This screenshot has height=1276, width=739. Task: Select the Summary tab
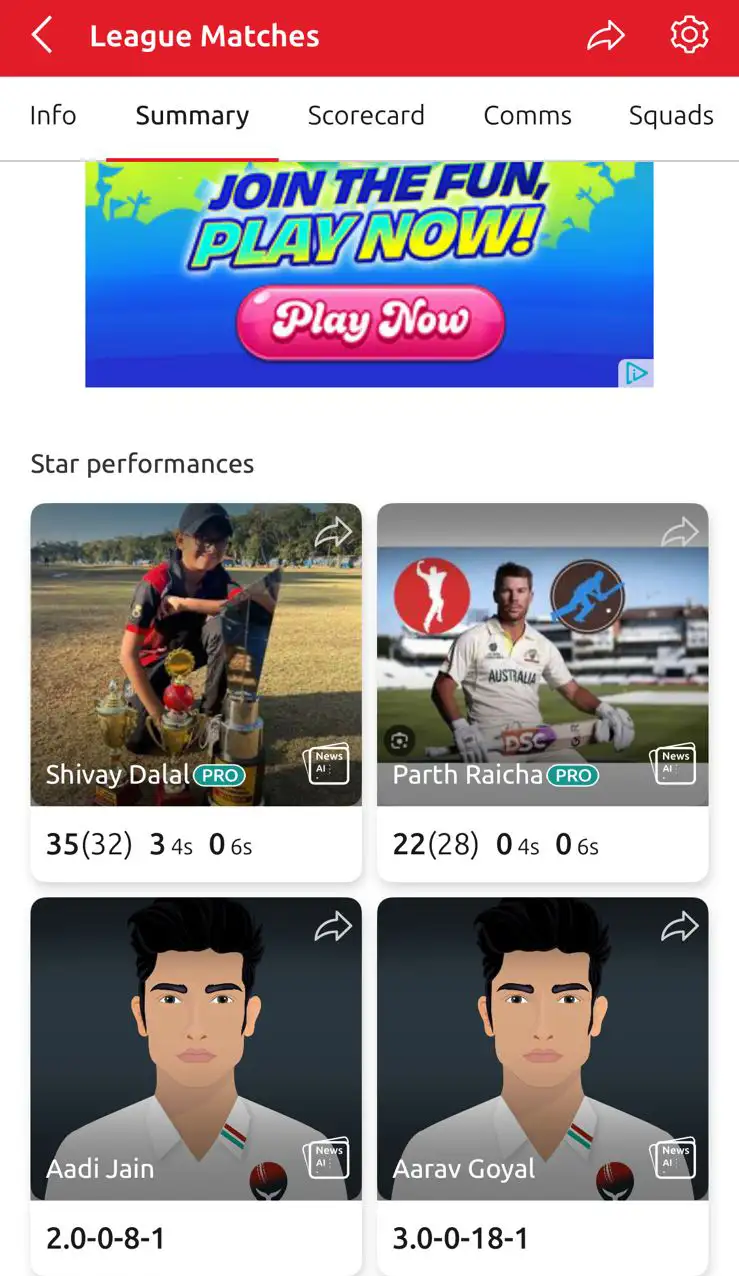192,116
